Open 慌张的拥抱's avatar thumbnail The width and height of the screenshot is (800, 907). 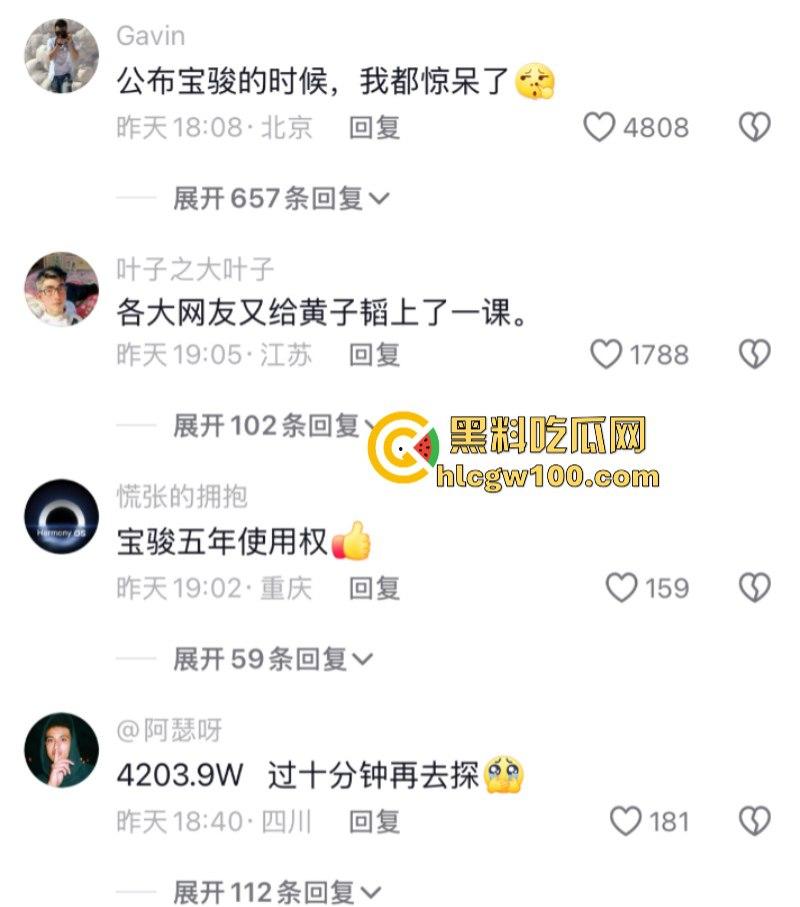[x=60, y=518]
